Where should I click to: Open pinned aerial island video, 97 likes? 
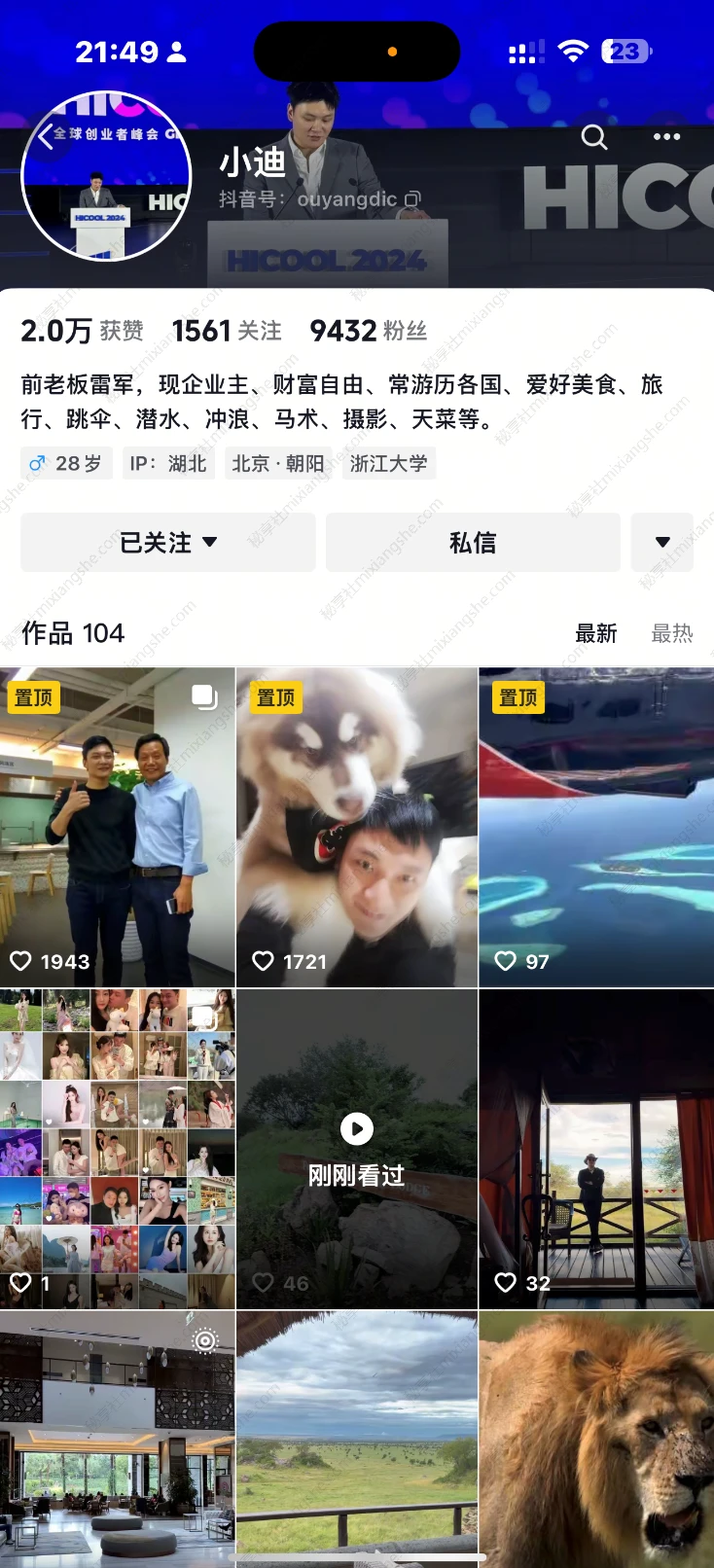click(596, 827)
